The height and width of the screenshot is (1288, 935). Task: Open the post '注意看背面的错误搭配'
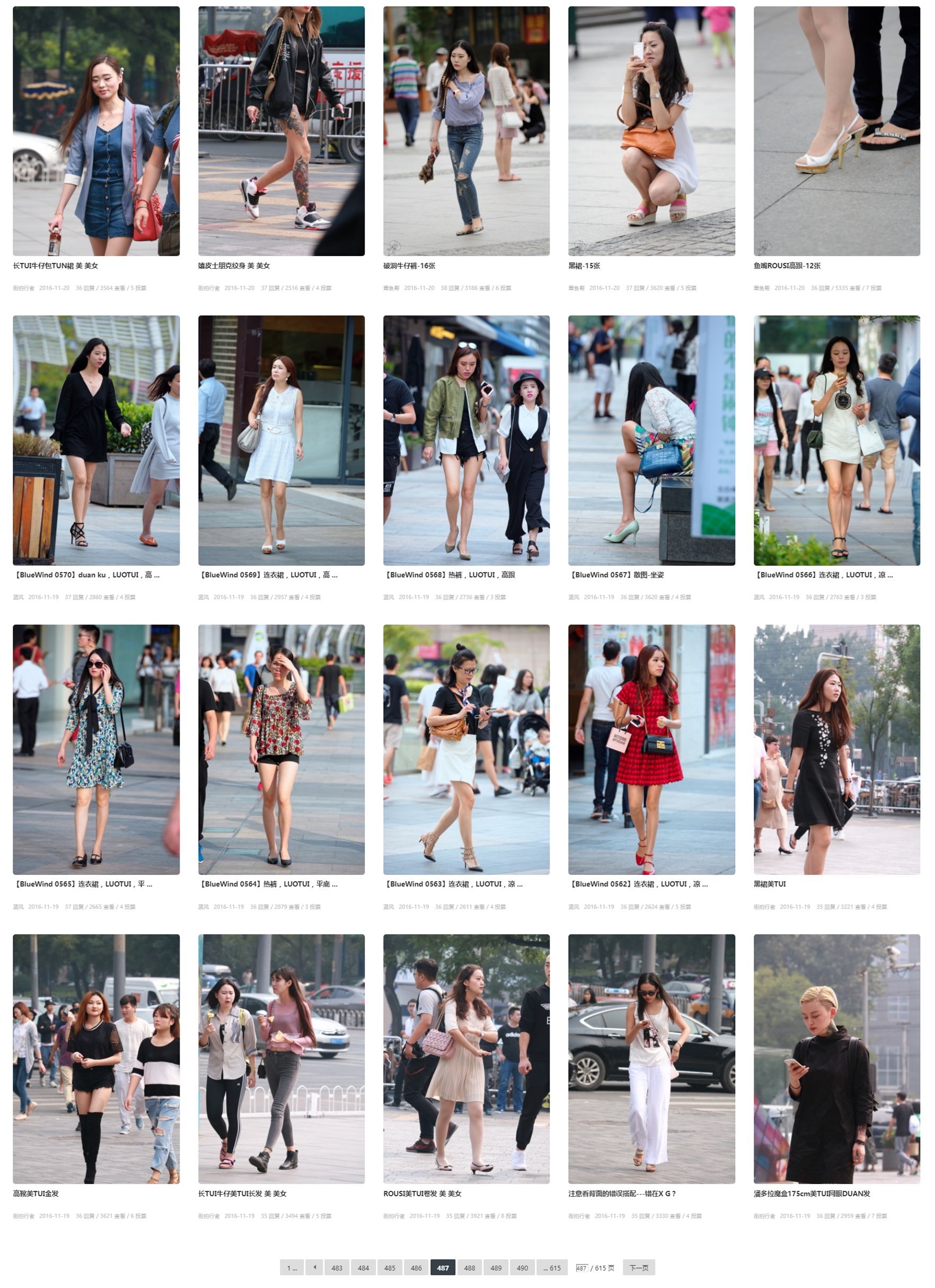(x=622, y=1193)
